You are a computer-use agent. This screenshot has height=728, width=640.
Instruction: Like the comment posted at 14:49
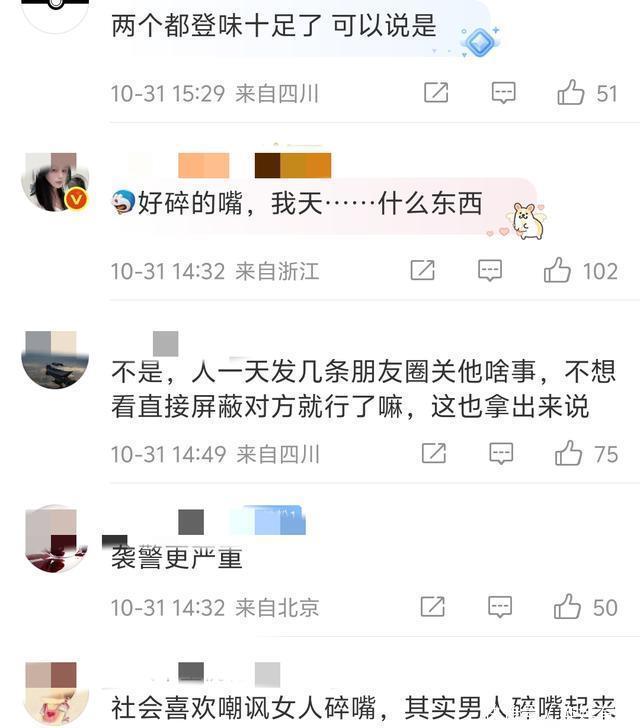[x=568, y=453]
